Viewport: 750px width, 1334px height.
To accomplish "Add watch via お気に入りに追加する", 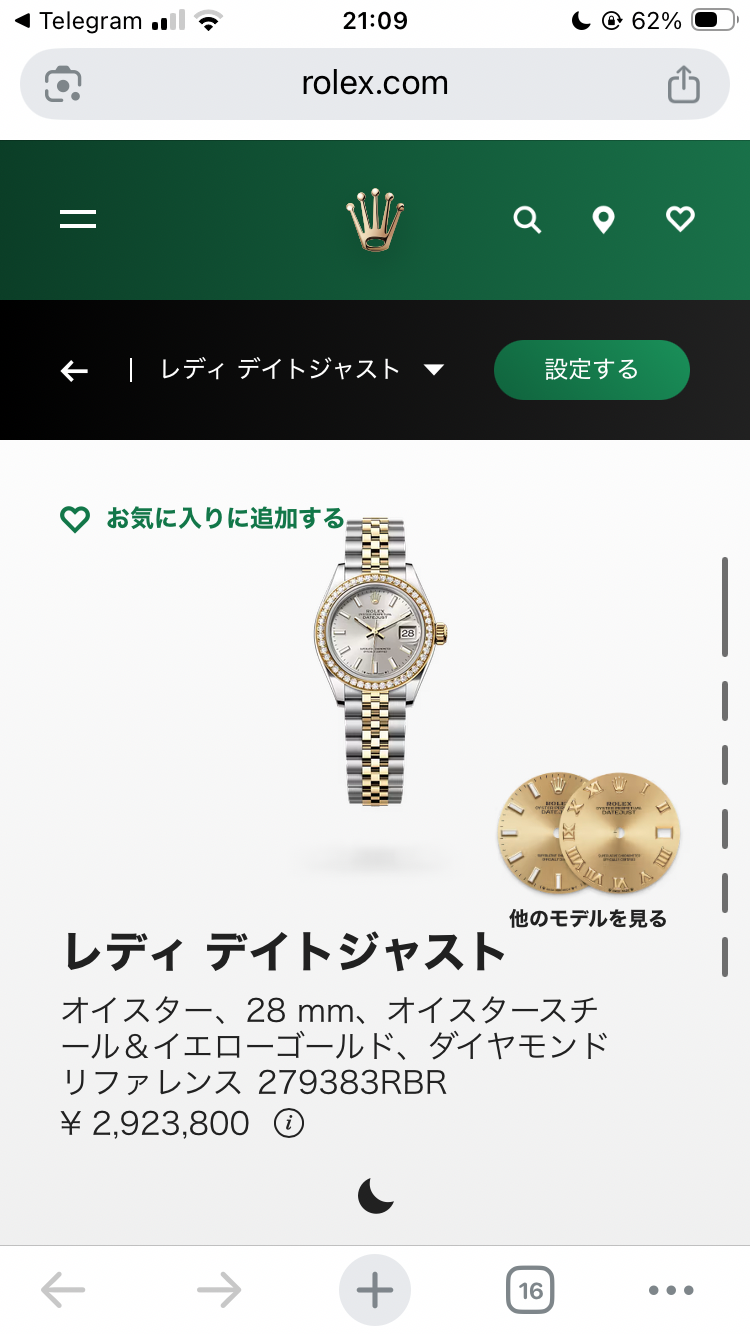I will tap(202, 519).
